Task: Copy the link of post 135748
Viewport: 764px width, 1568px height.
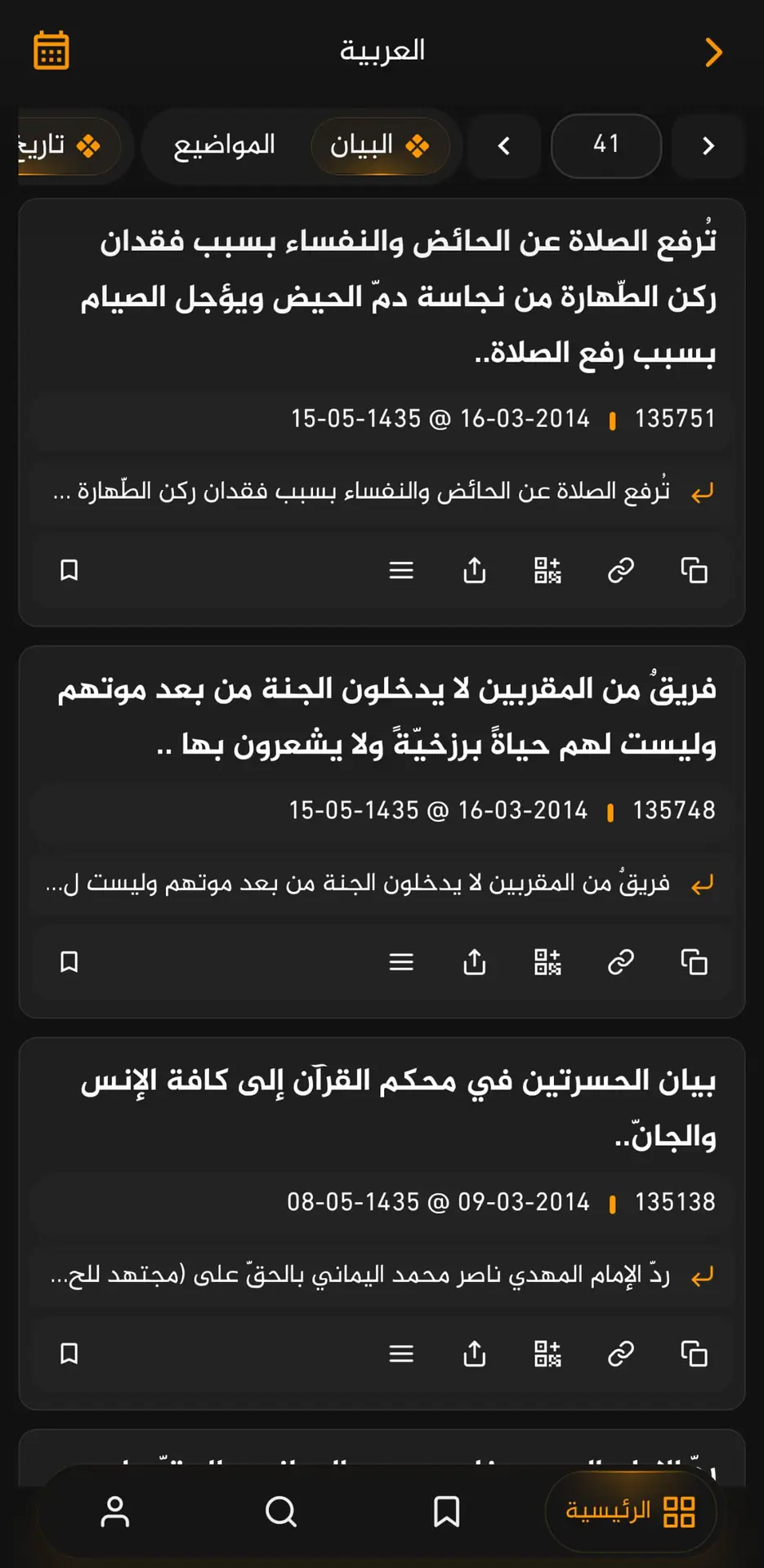Action: [x=621, y=962]
